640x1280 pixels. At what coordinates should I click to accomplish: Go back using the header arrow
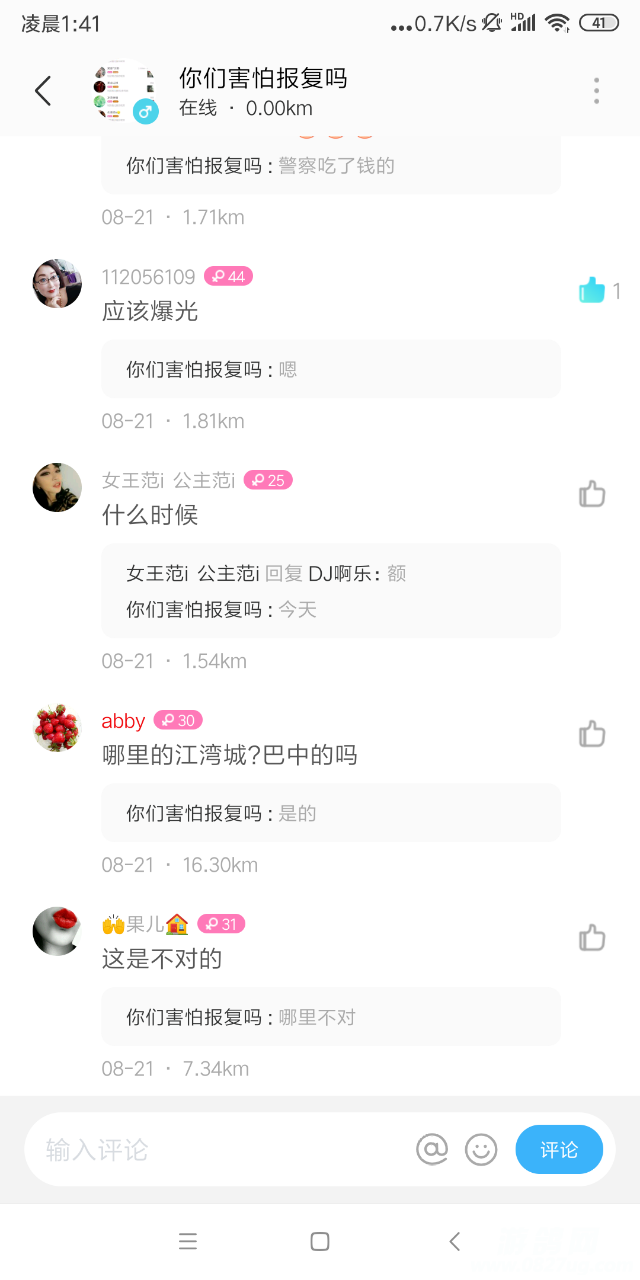[43, 91]
